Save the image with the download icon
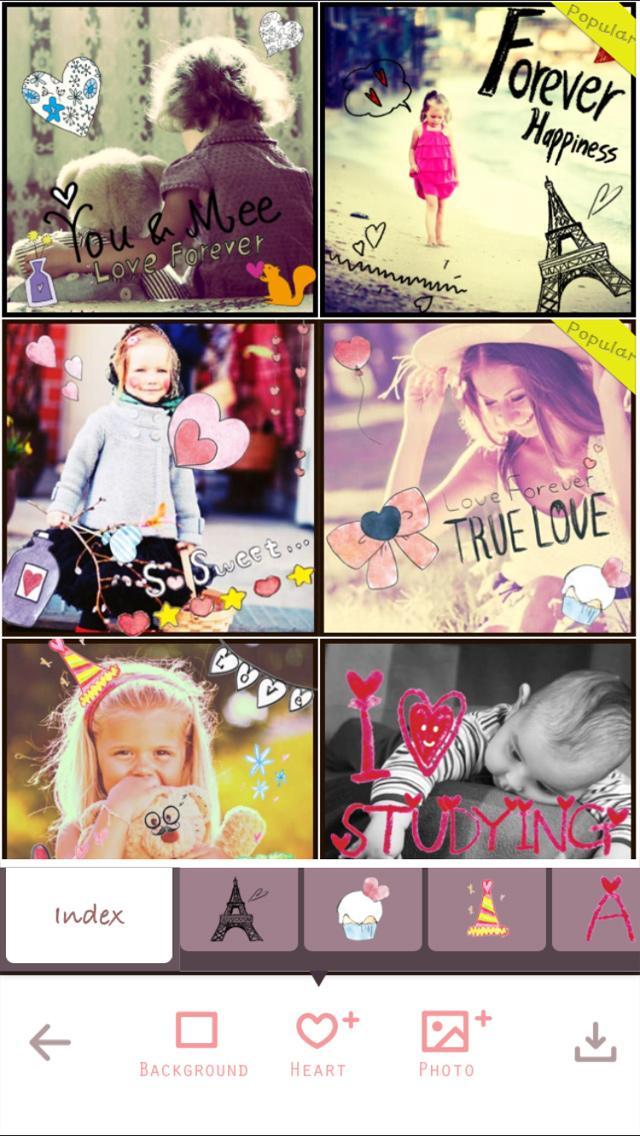Viewport: 640px width, 1136px height. pyautogui.click(x=595, y=1043)
